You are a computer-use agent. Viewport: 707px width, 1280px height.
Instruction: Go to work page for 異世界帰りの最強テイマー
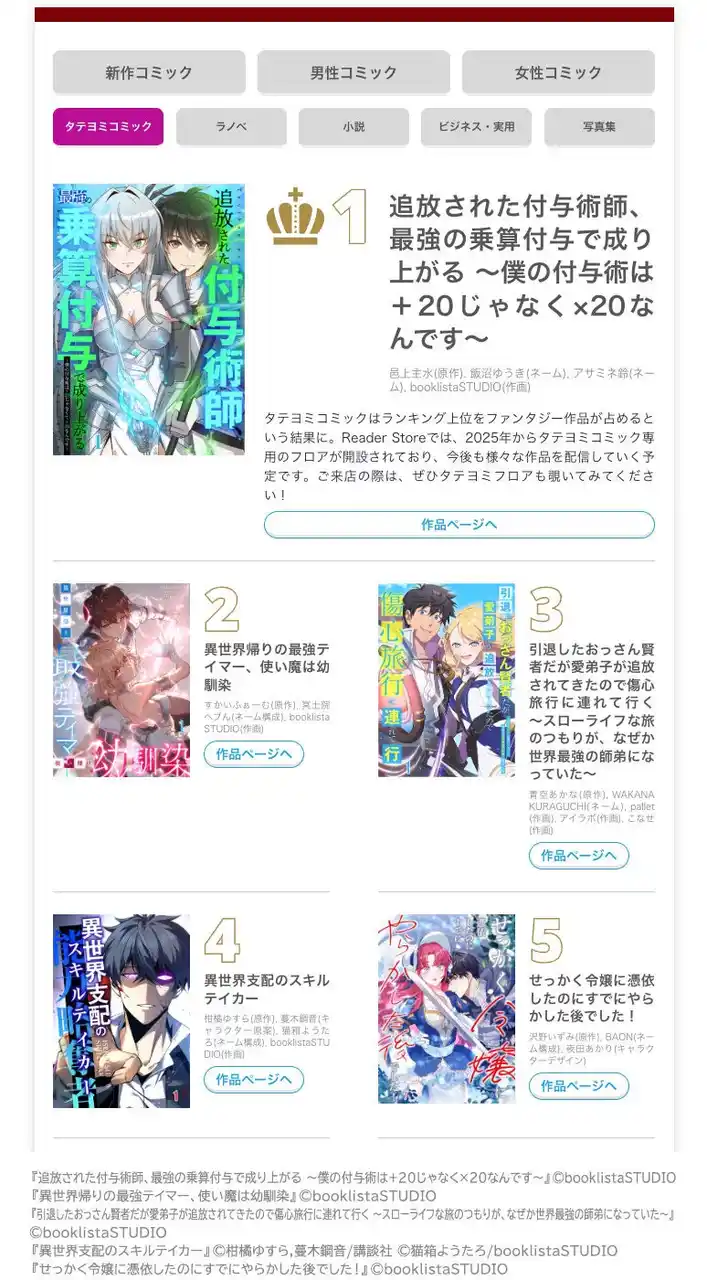pyautogui.click(x=254, y=754)
